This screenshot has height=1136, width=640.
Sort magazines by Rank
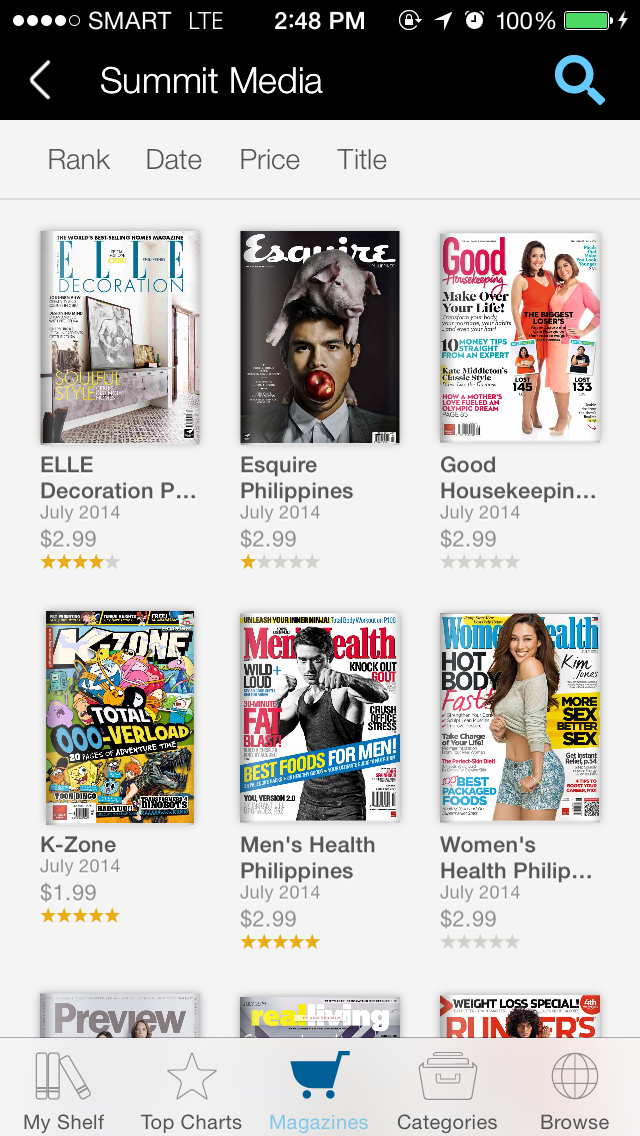pyautogui.click(x=79, y=160)
